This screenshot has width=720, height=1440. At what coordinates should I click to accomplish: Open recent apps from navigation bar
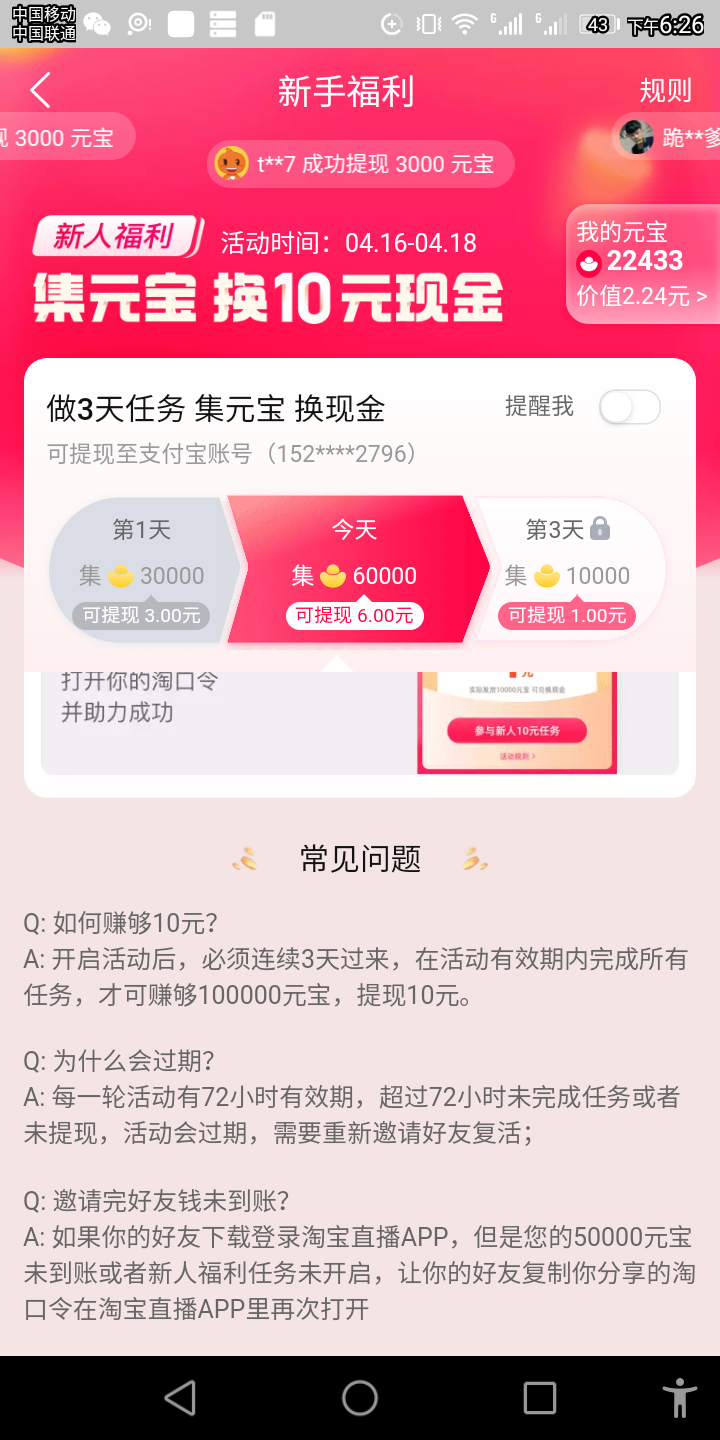[x=540, y=1397]
